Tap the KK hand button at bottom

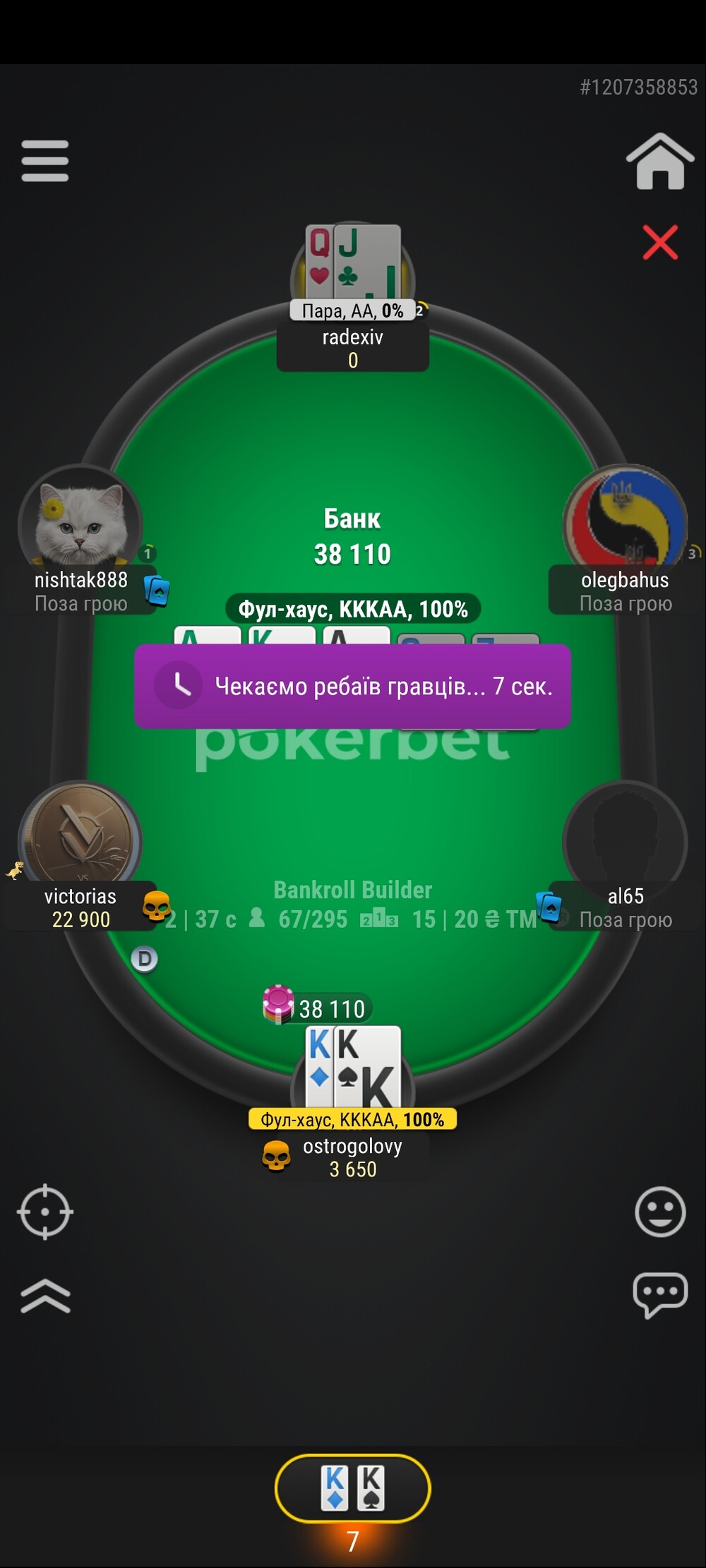coord(352,1488)
